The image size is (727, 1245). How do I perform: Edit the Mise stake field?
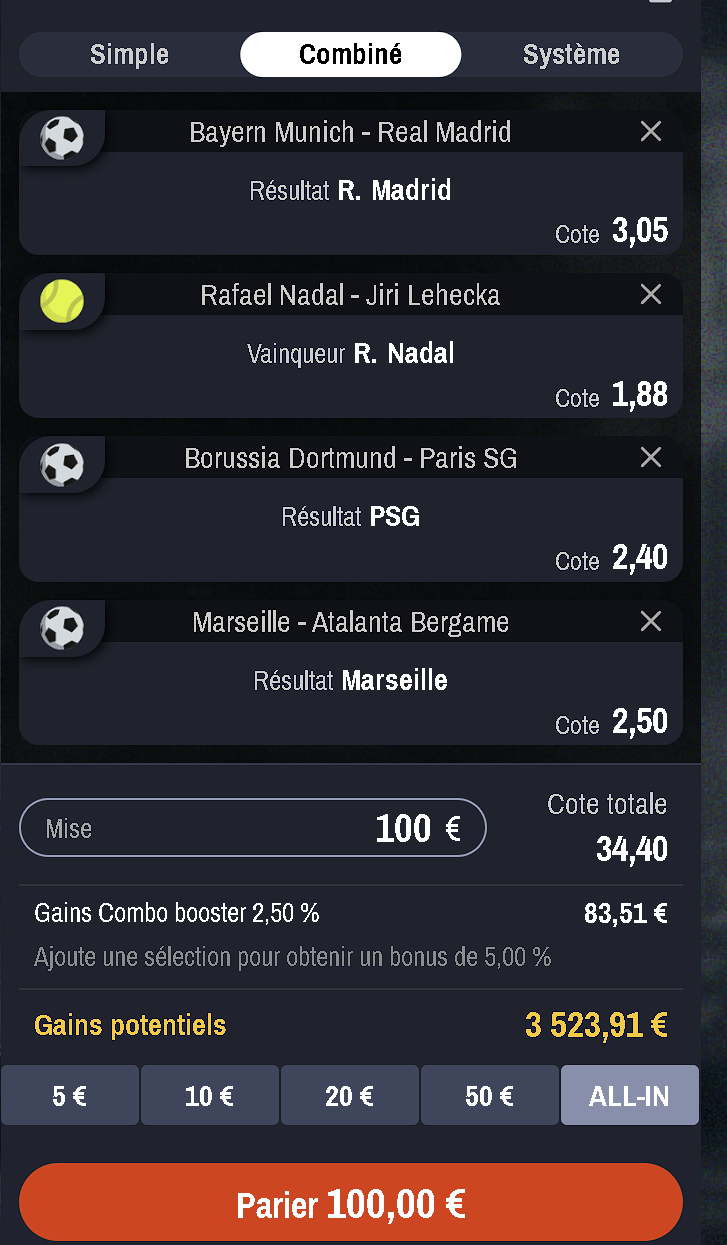click(x=253, y=828)
